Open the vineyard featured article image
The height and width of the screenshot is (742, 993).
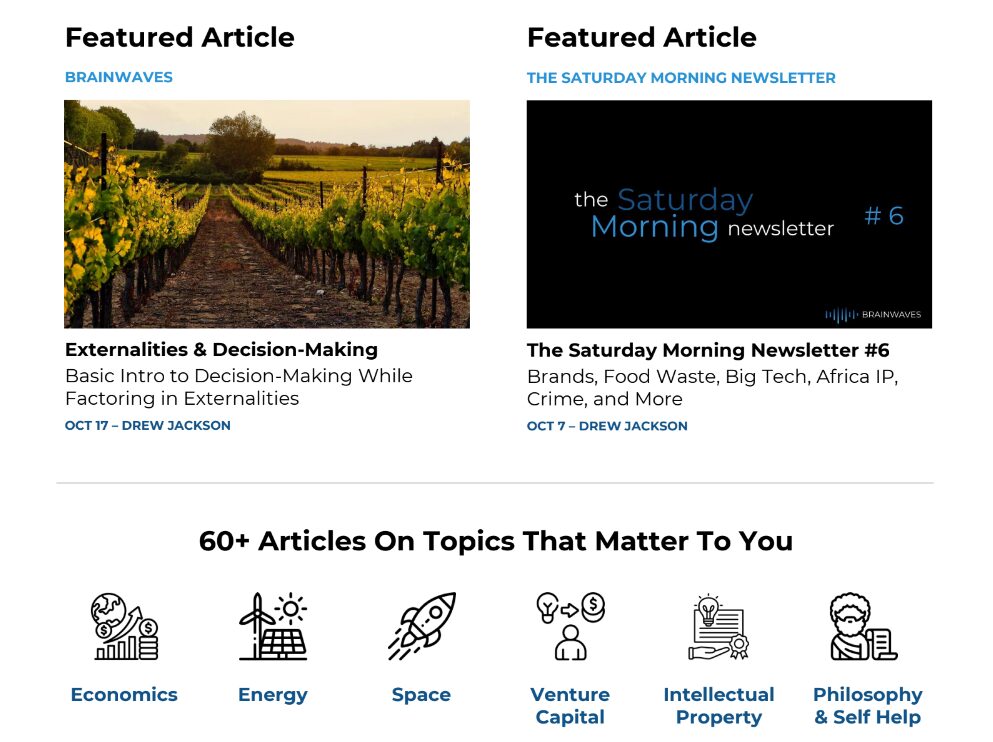click(267, 214)
